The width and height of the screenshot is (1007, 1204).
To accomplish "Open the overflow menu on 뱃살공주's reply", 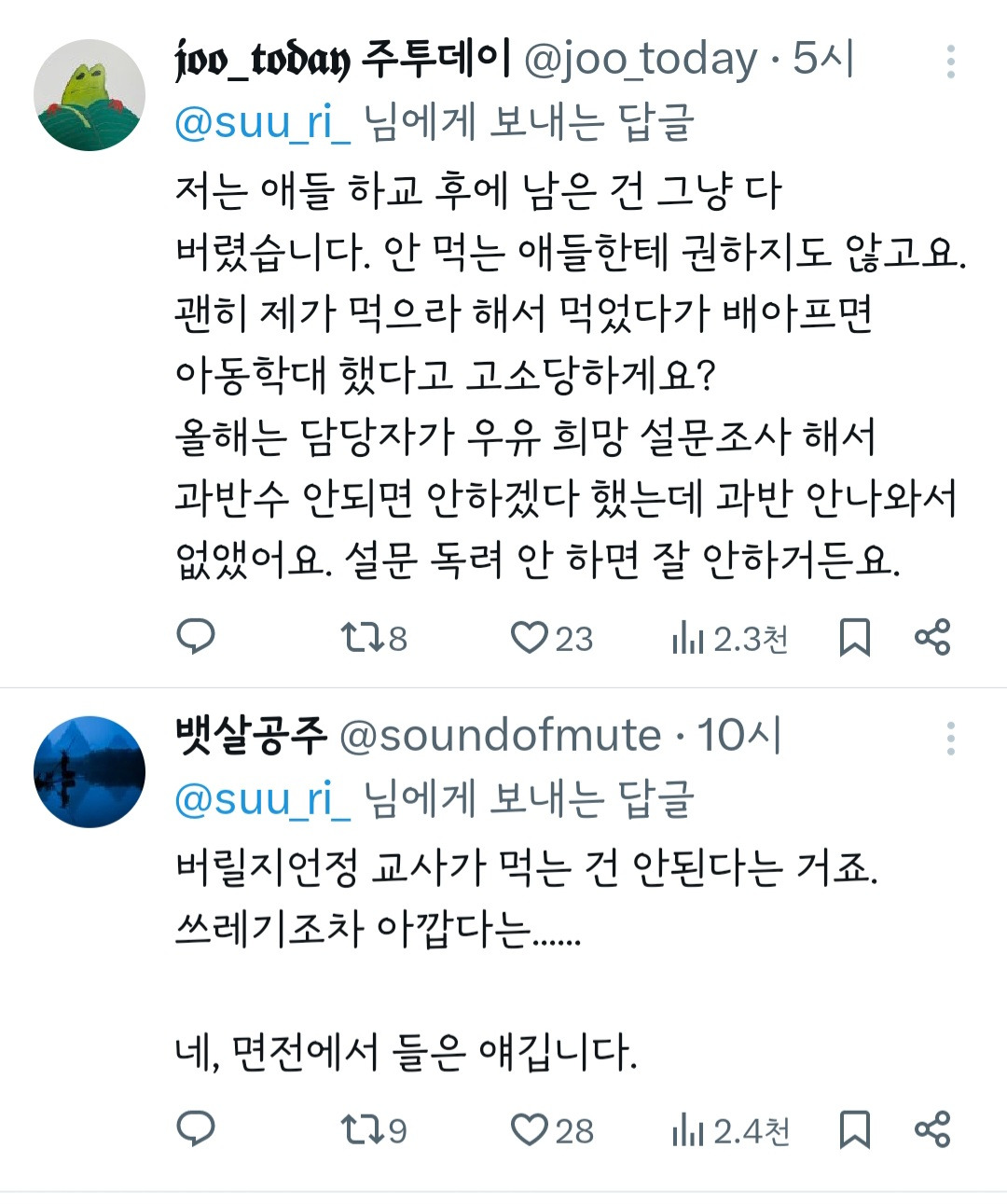I will (950, 738).
